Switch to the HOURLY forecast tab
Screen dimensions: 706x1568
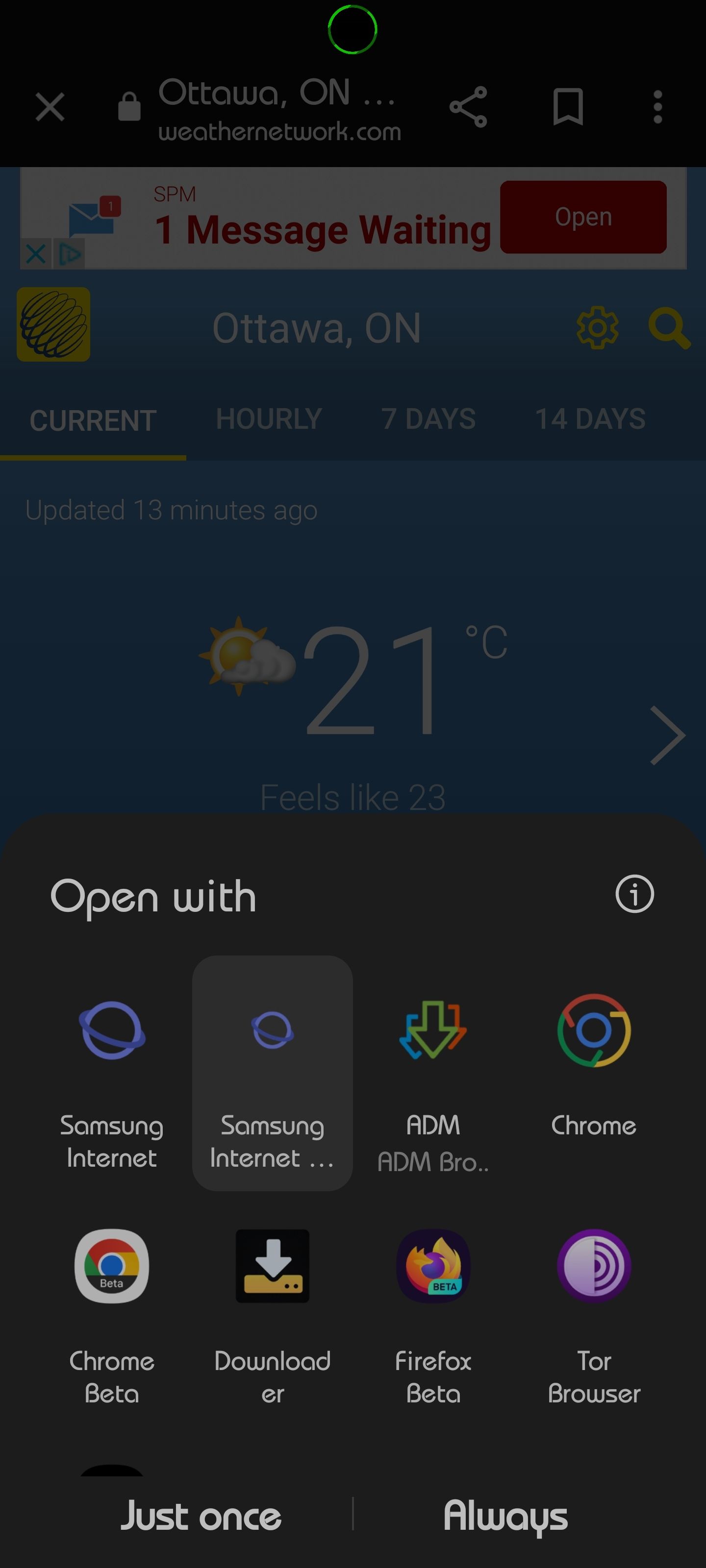(269, 419)
